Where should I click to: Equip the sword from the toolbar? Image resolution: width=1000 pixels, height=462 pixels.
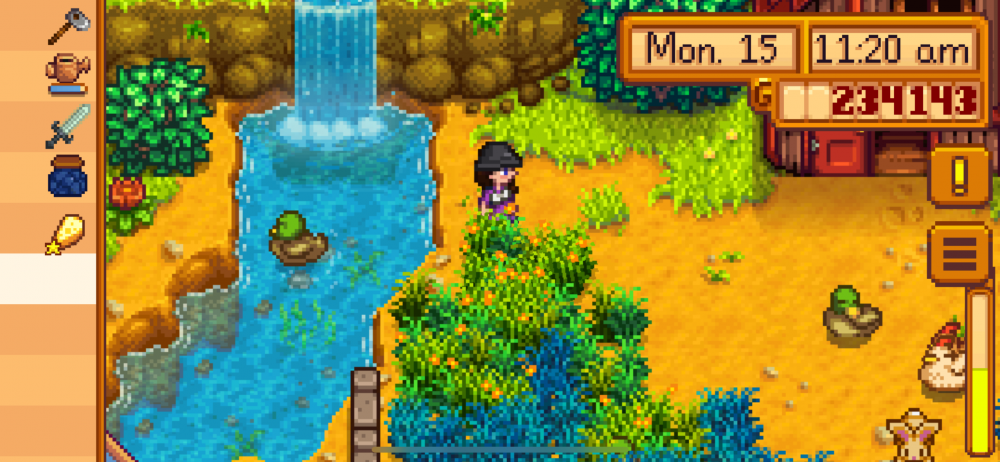pos(67,127)
